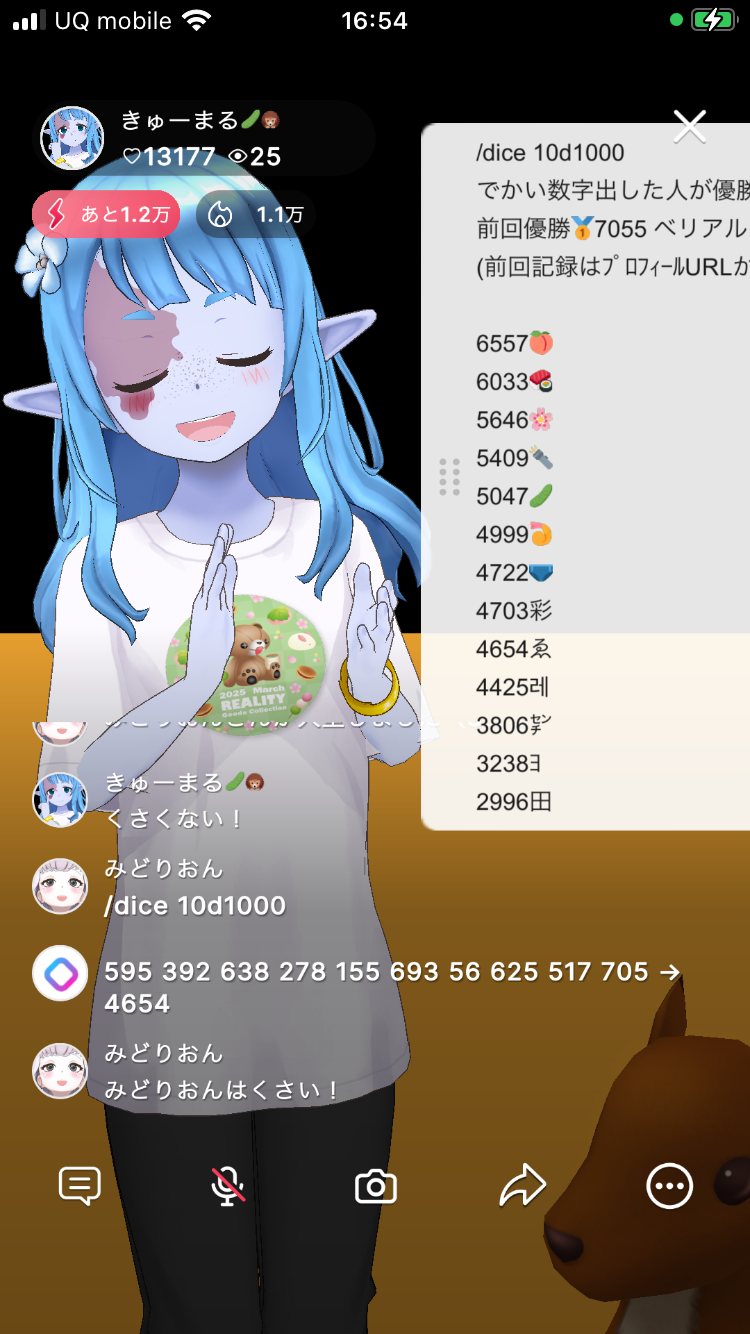Open streamer きゅーまる's profile avatar
Viewport: 750px width, 1334px height.
[x=72, y=139]
